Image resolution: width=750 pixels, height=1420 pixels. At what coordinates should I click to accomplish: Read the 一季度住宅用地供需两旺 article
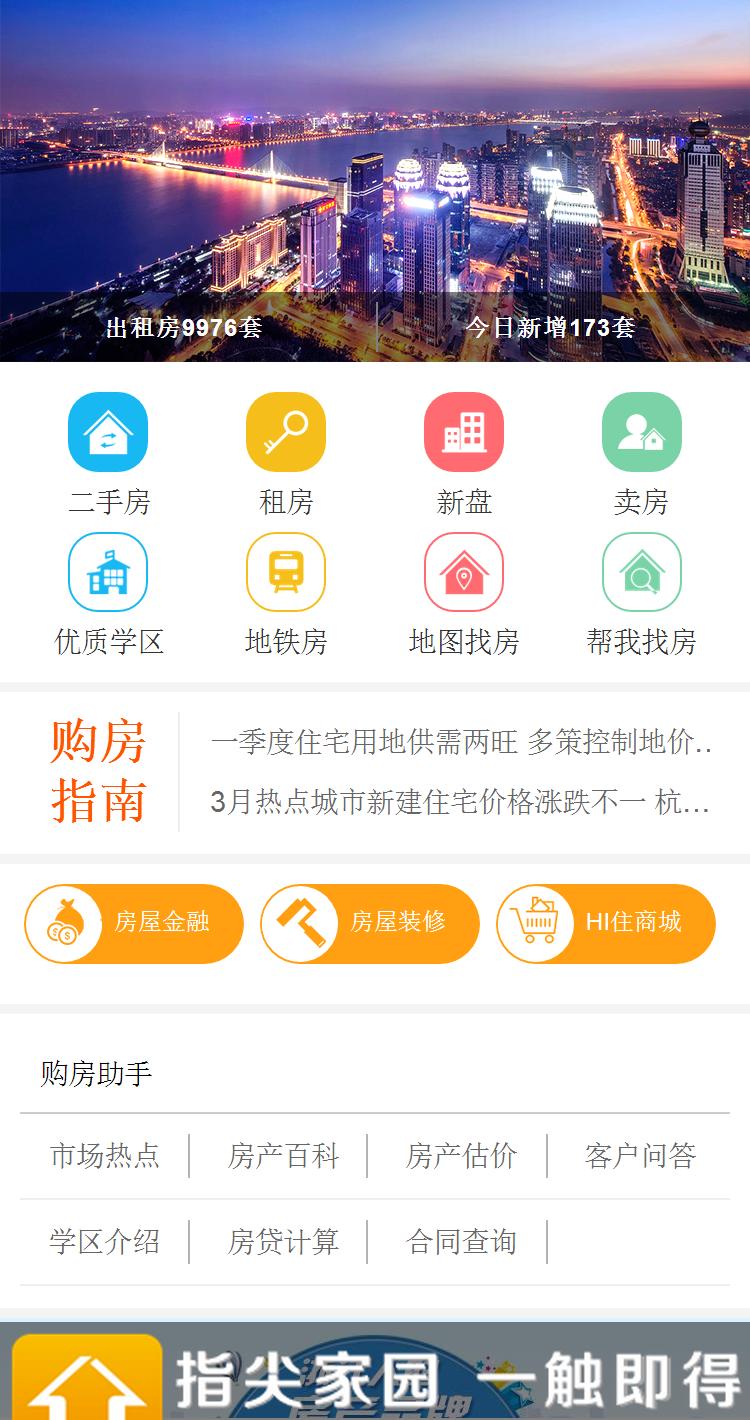click(x=461, y=742)
